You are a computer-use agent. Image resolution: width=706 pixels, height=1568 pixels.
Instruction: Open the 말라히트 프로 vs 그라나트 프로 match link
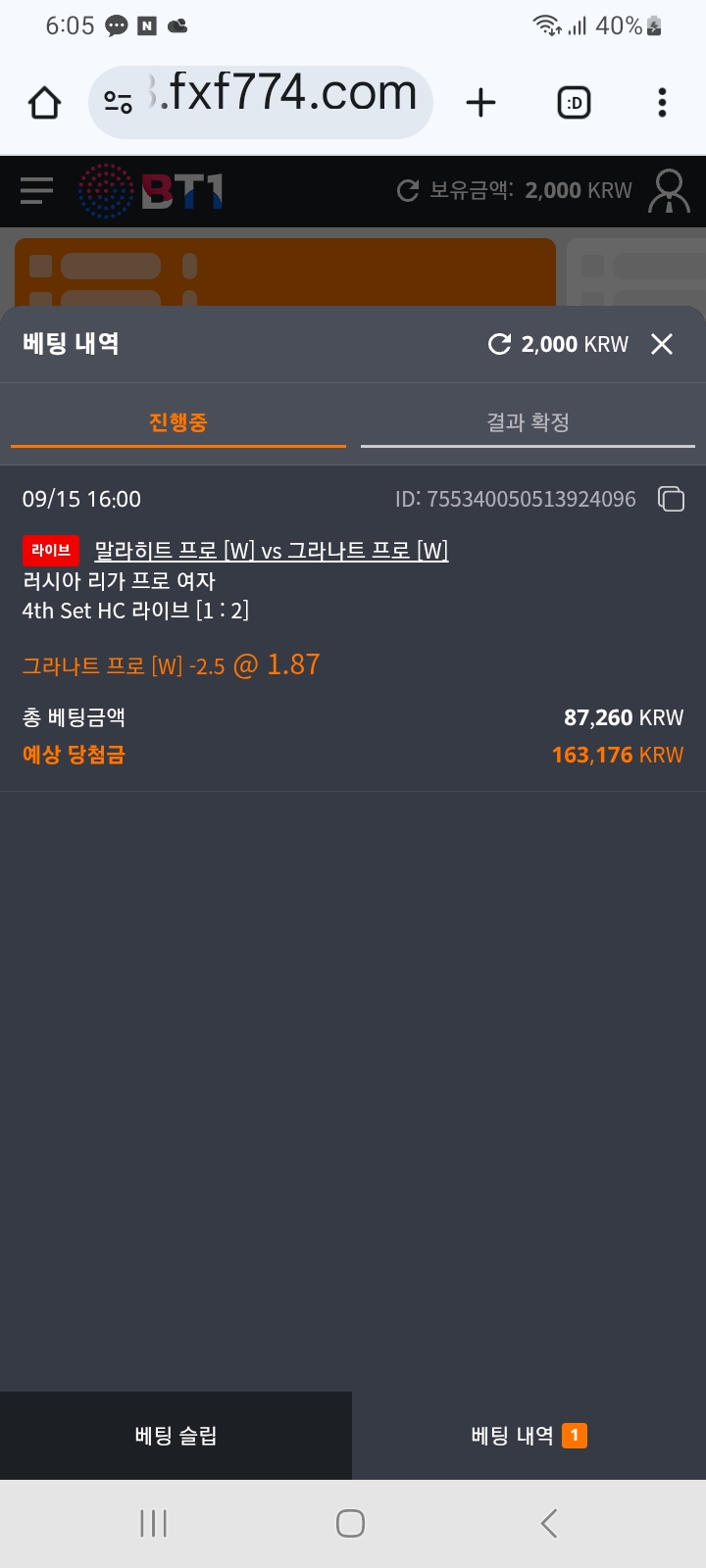(x=271, y=551)
